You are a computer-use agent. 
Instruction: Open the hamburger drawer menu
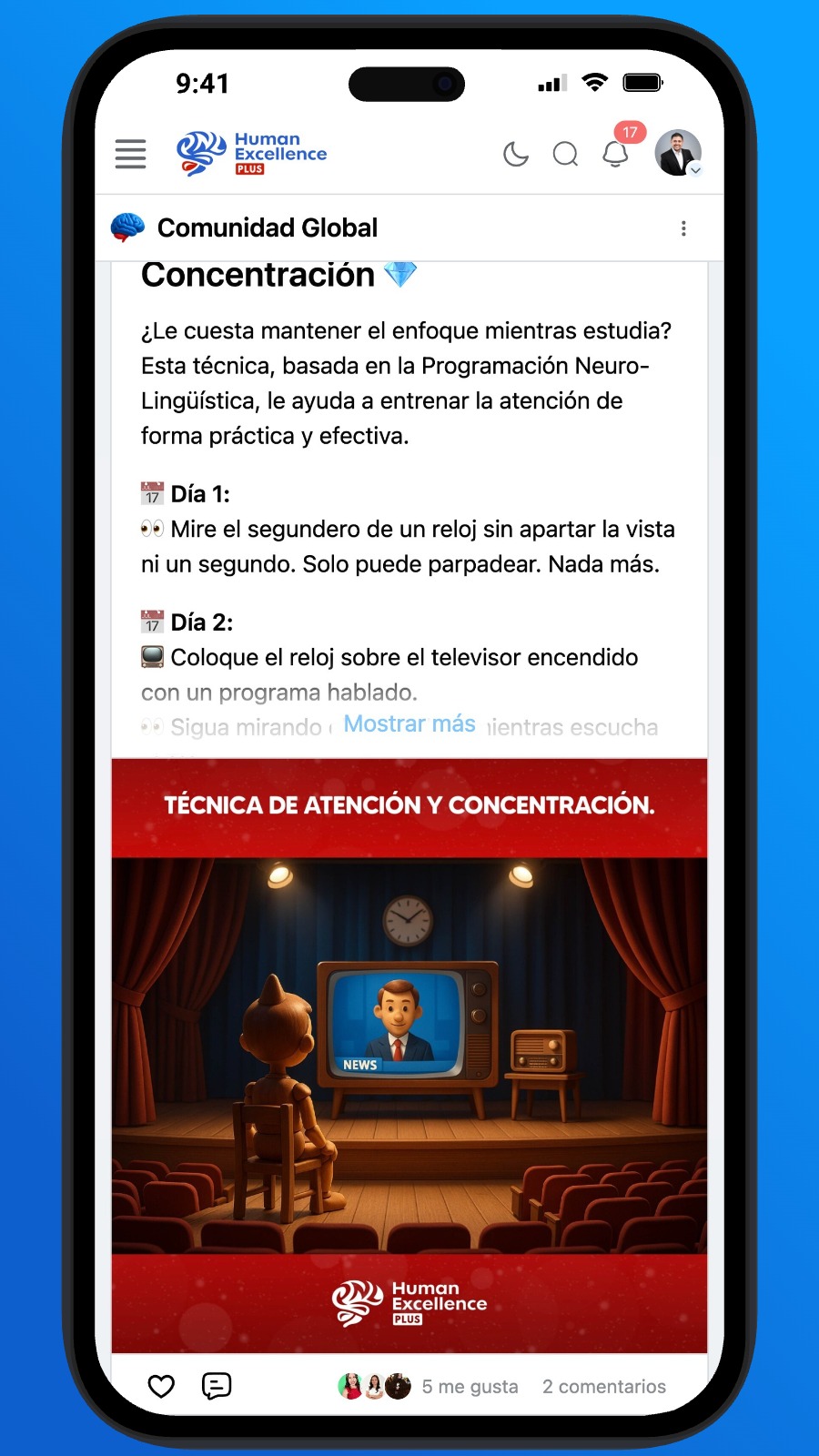[x=130, y=154]
